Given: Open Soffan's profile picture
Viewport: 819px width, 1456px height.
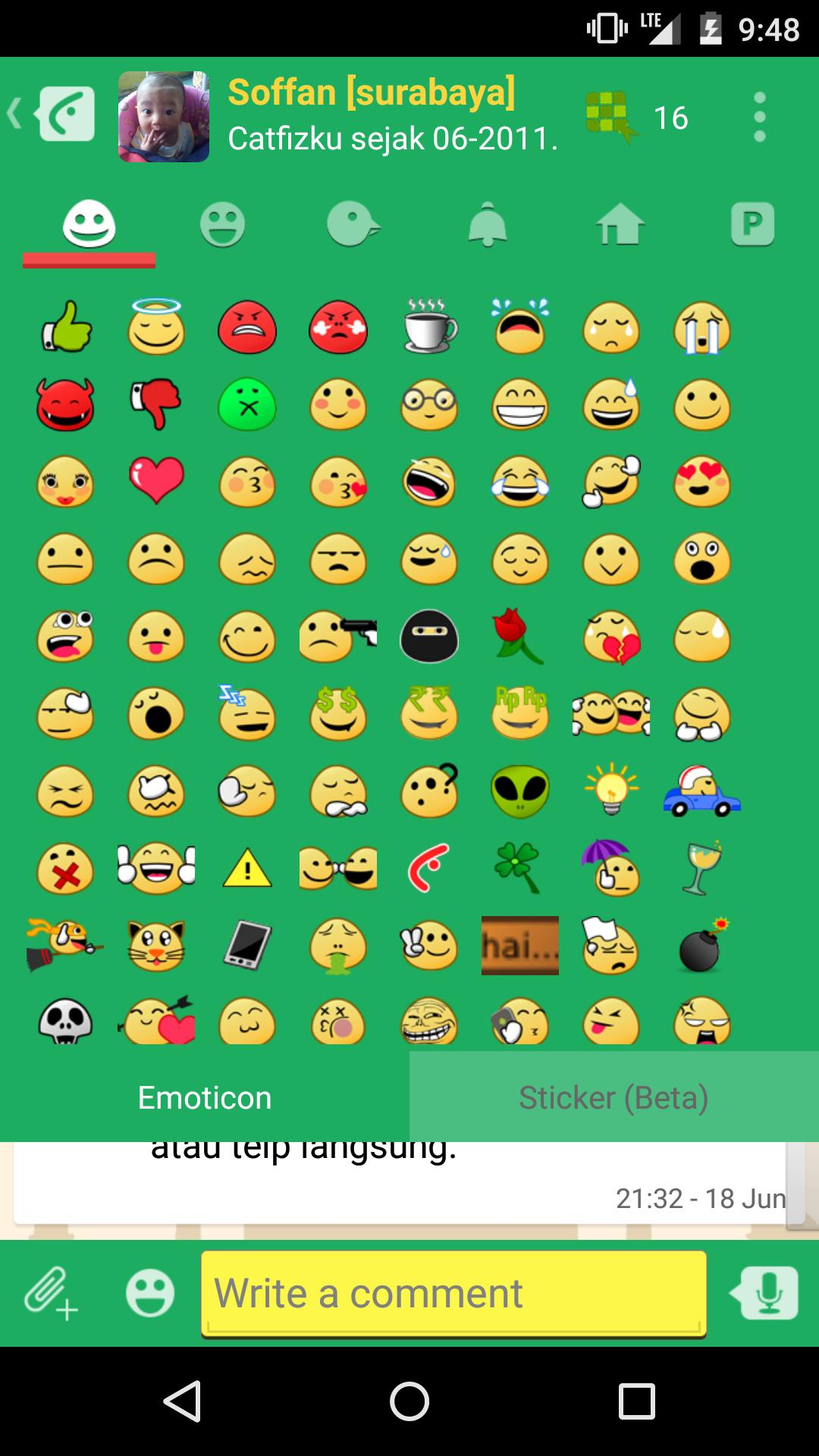Looking at the screenshot, I should [163, 117].
